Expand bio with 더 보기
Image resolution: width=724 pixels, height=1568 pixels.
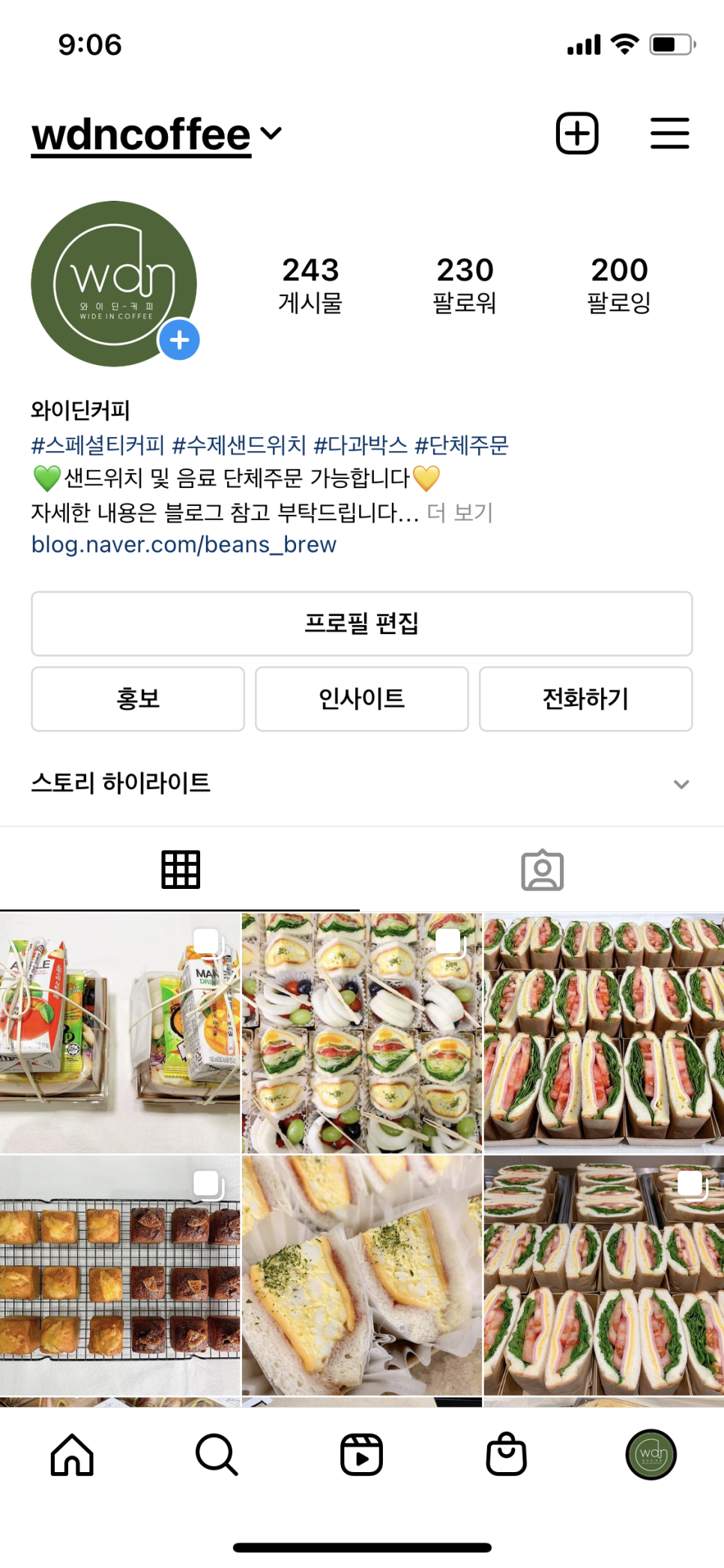pos(459,513)
